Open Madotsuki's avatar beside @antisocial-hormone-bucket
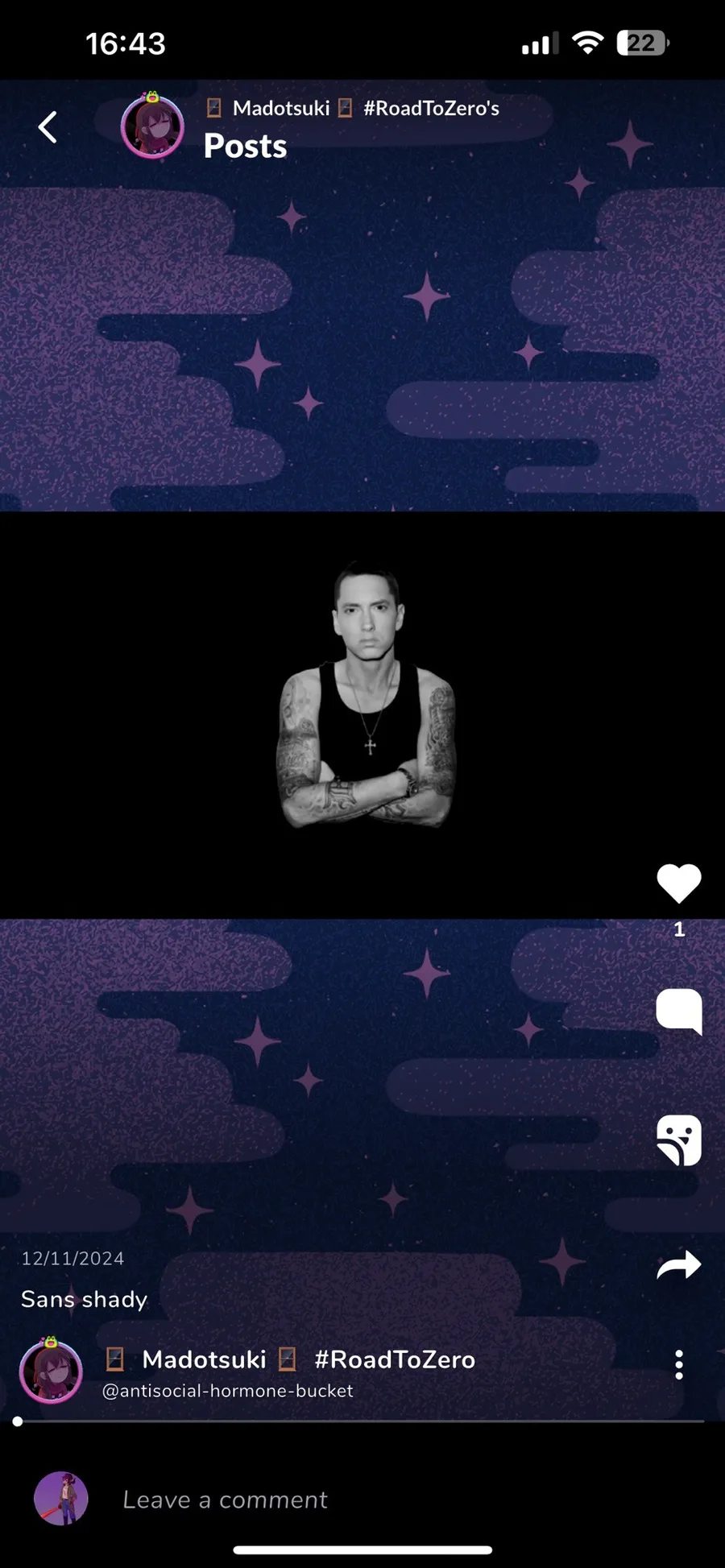 (x=51, y=1371)
